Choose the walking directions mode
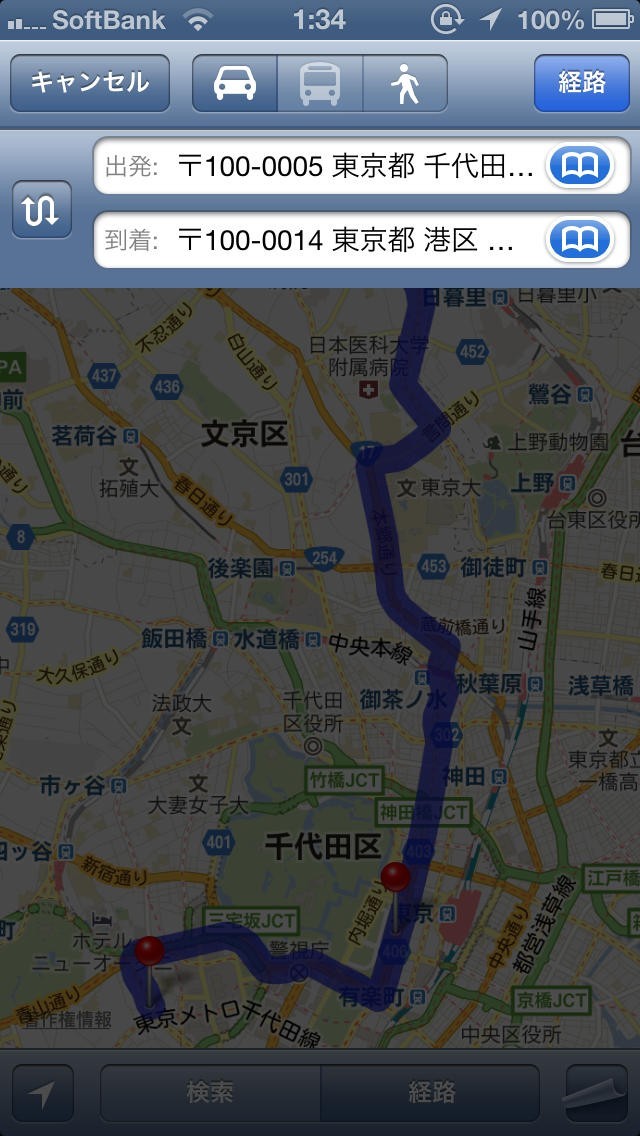This screenshot has height=1136, width=640. tap(405, 83)
